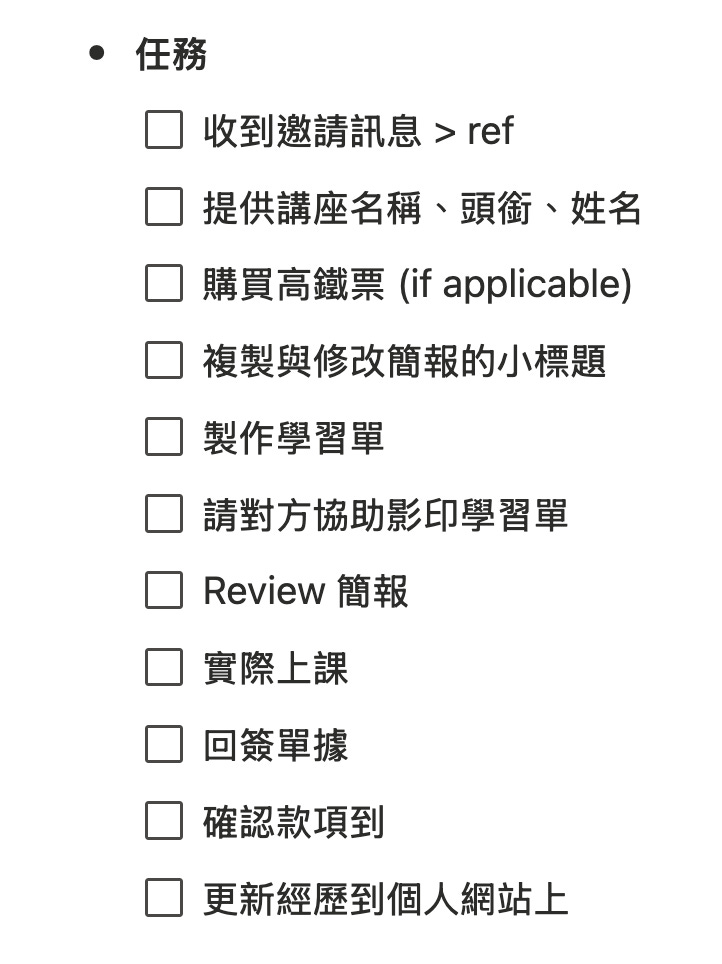Tick the 提供講座名稱、頭銜、姓名 checkbox
This screenshot has height=964, width=722.
164,207
